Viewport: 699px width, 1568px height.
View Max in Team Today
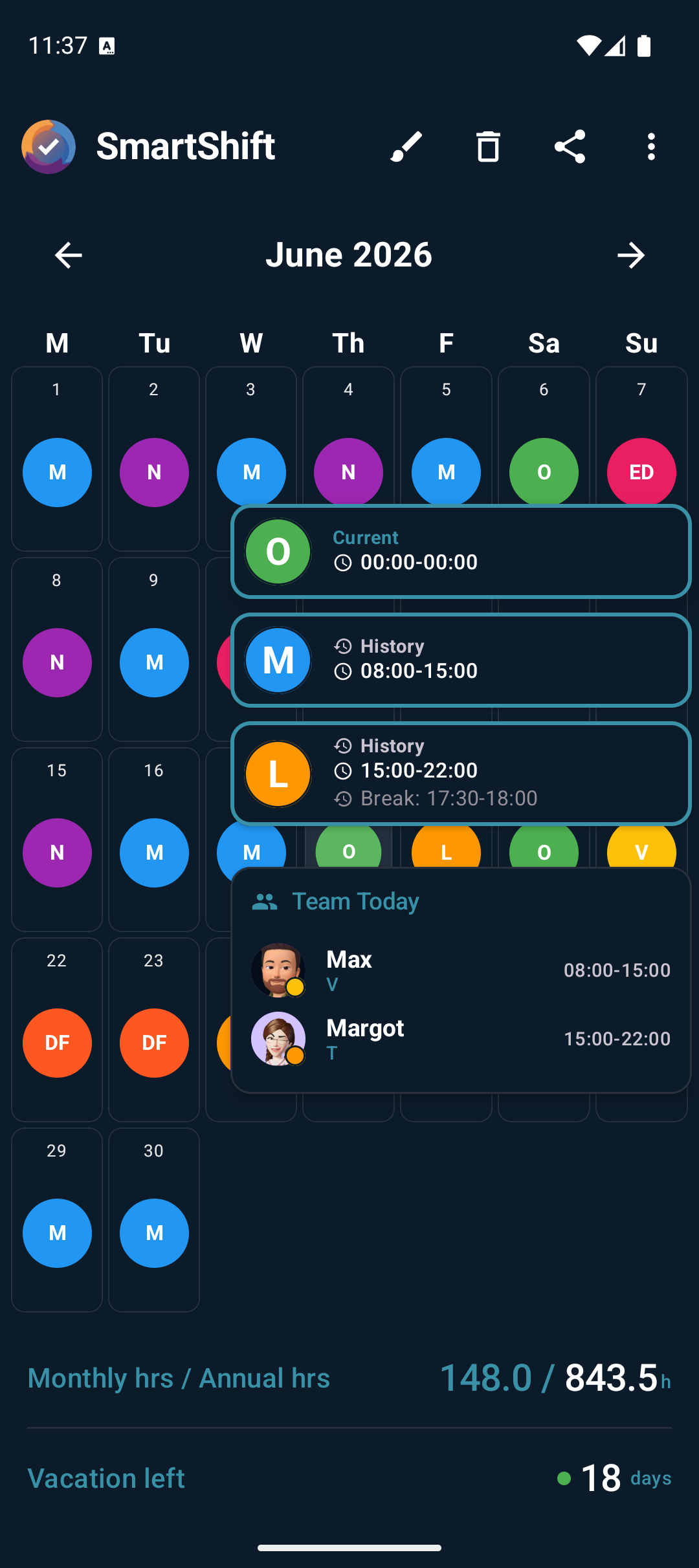[x=461, y=970]
